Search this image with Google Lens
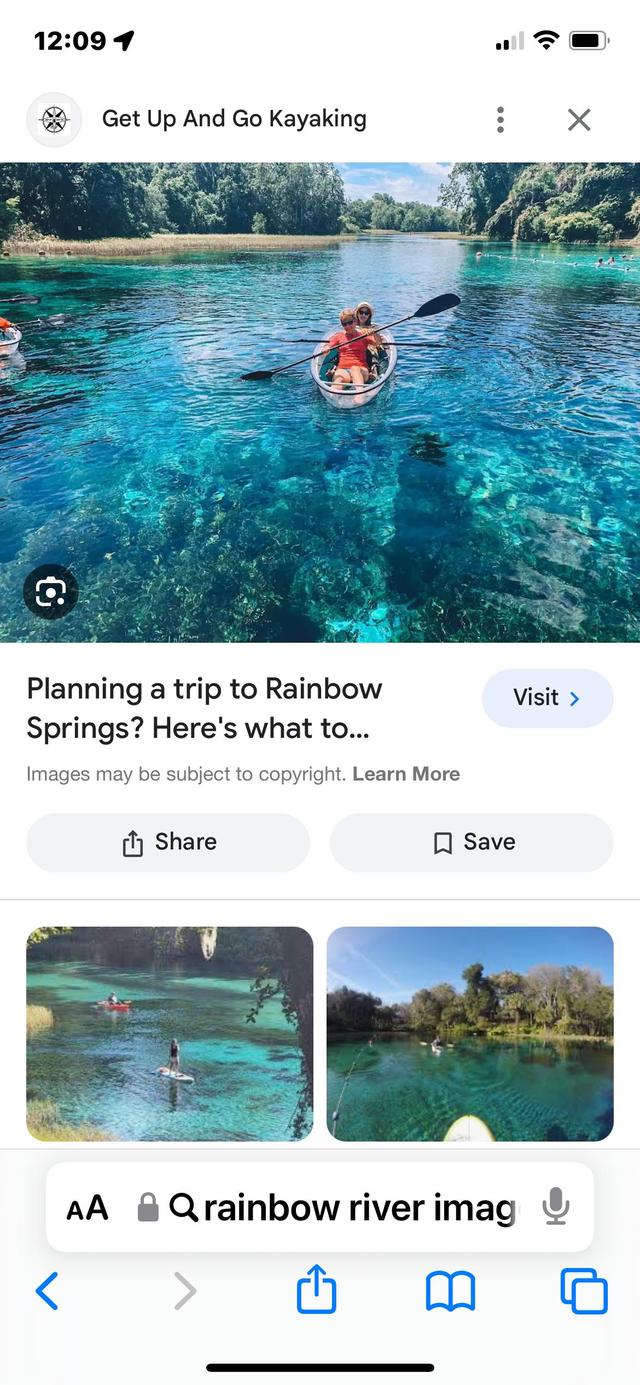640x1385 pixels. (50, 593)
